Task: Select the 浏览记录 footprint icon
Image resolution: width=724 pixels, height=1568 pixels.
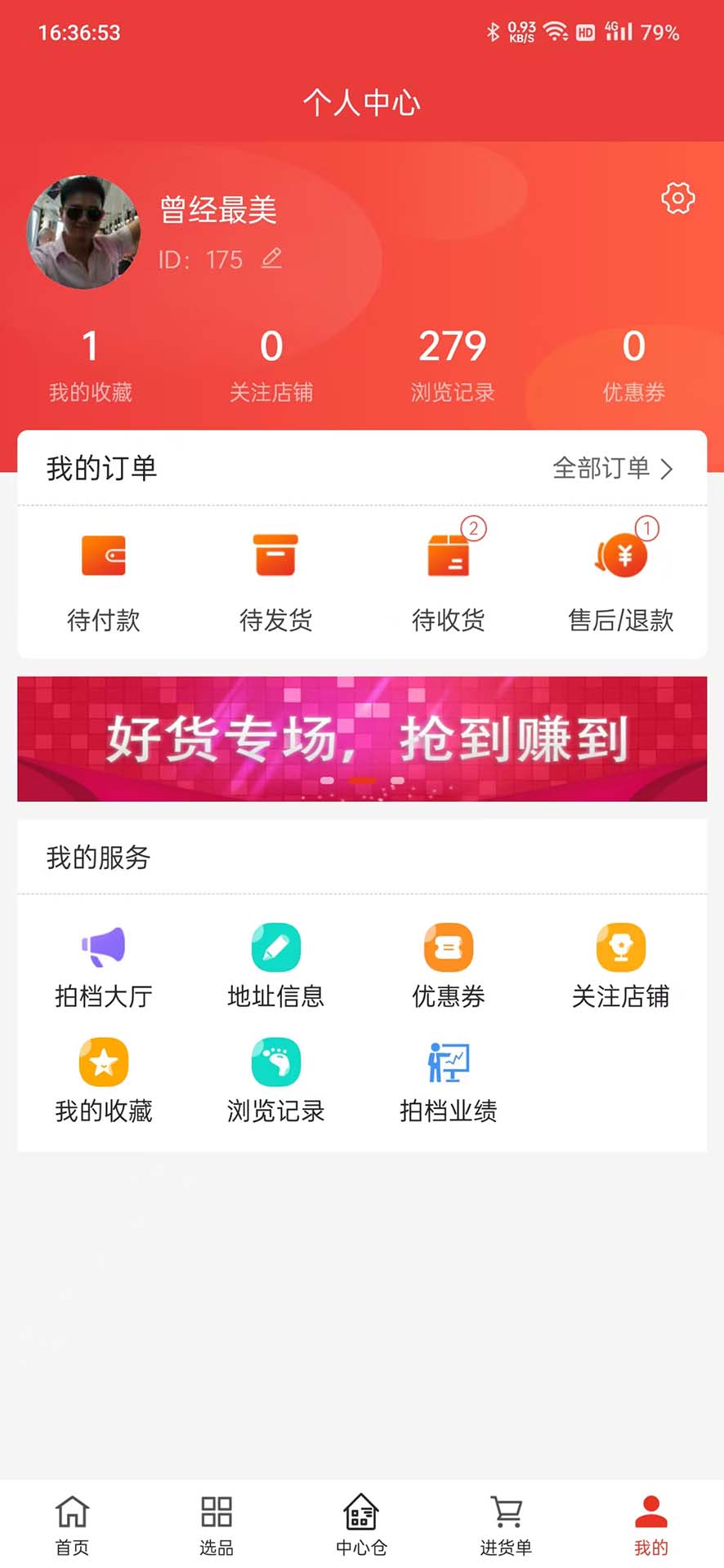Action: tap(275, 1062)
